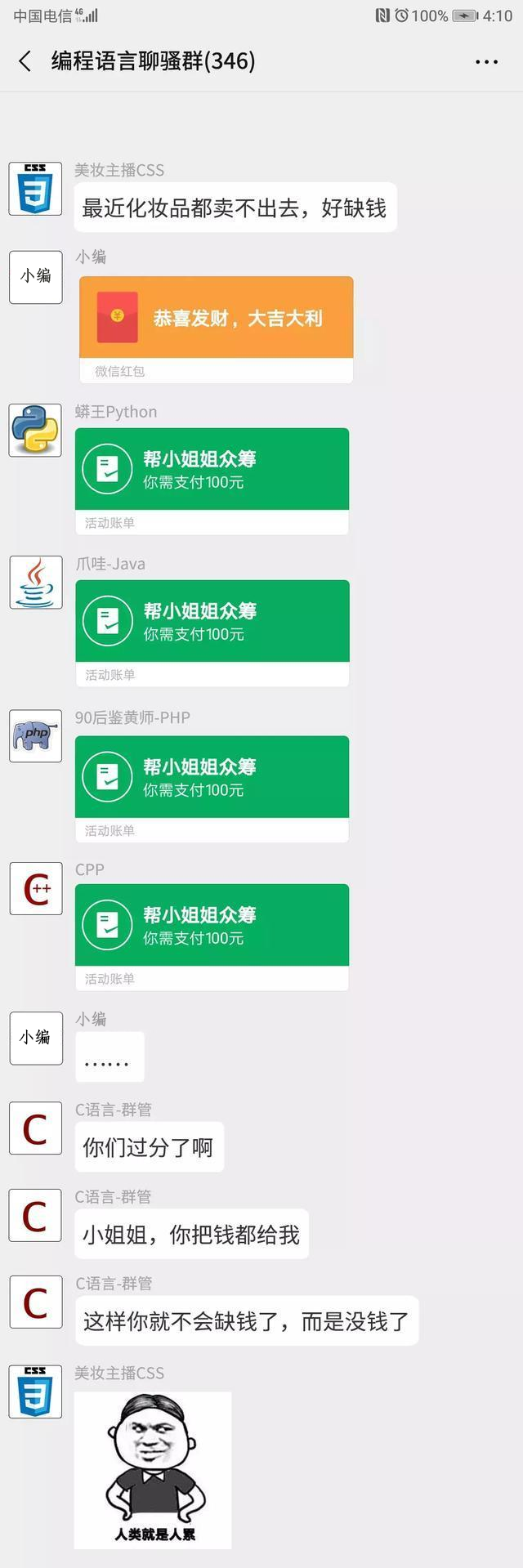Open CPP's 帮小姐姐众筹 bill card
This screenshot has width=523, height=1568.
coord(212,926)
